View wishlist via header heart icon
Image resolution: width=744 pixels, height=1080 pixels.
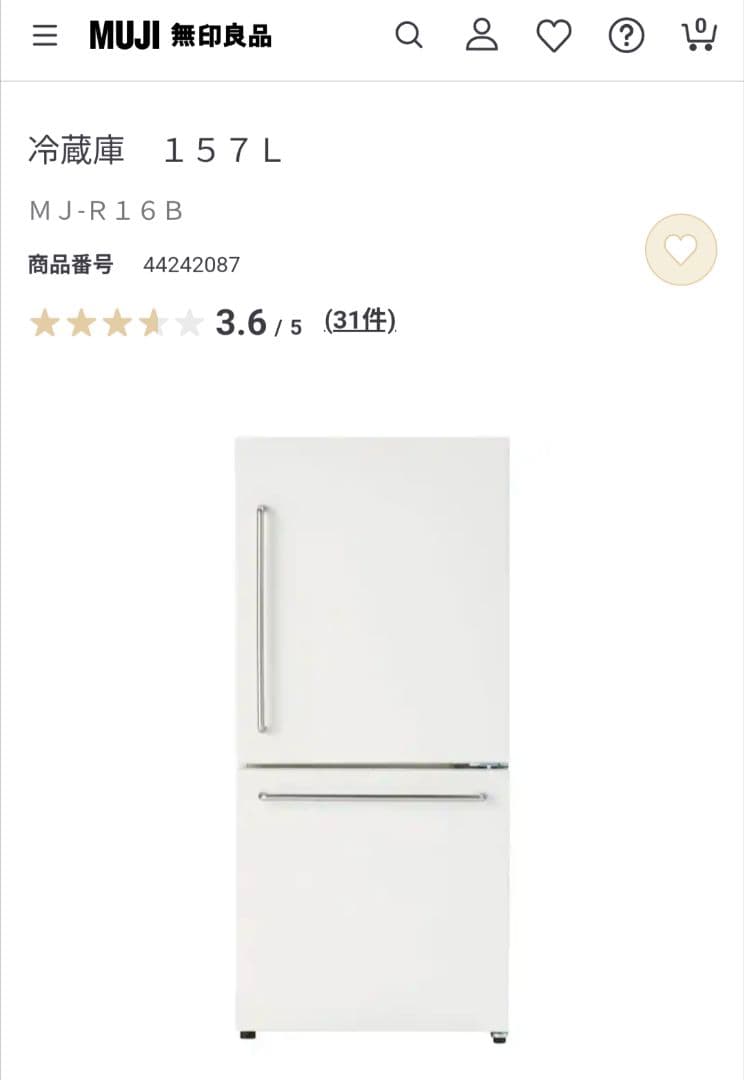[553, 35]
